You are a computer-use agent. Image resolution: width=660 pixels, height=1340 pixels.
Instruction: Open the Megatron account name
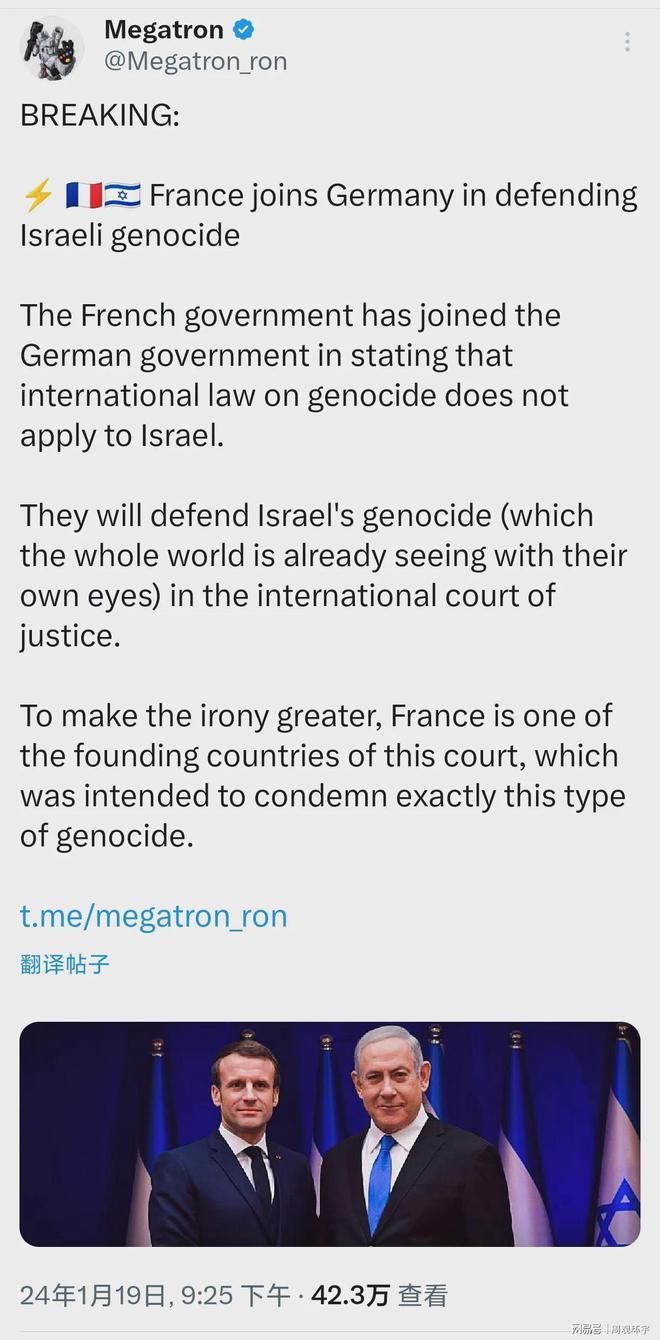point(164,30)
